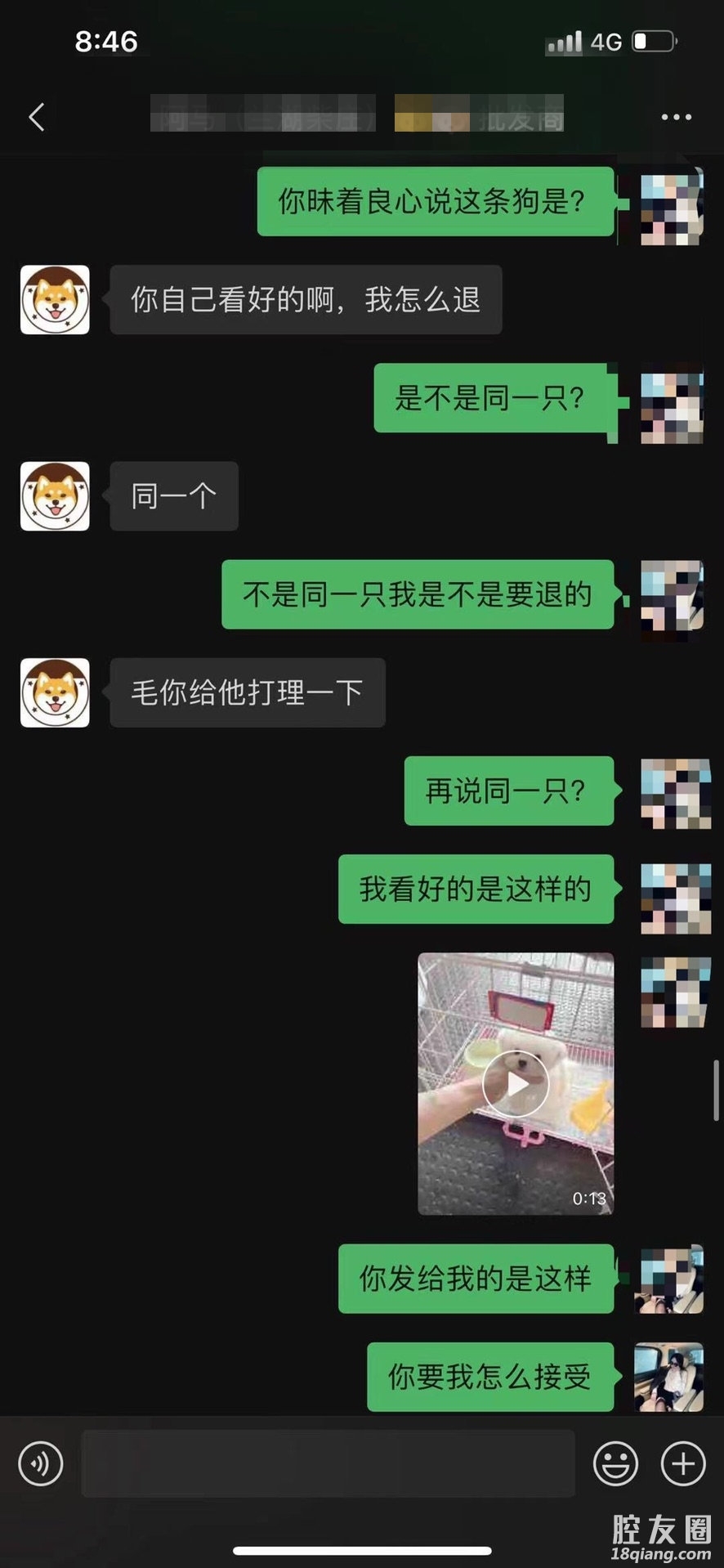Open the chat's three-dot menu
724x1568 pixels.
click(676, 117)
